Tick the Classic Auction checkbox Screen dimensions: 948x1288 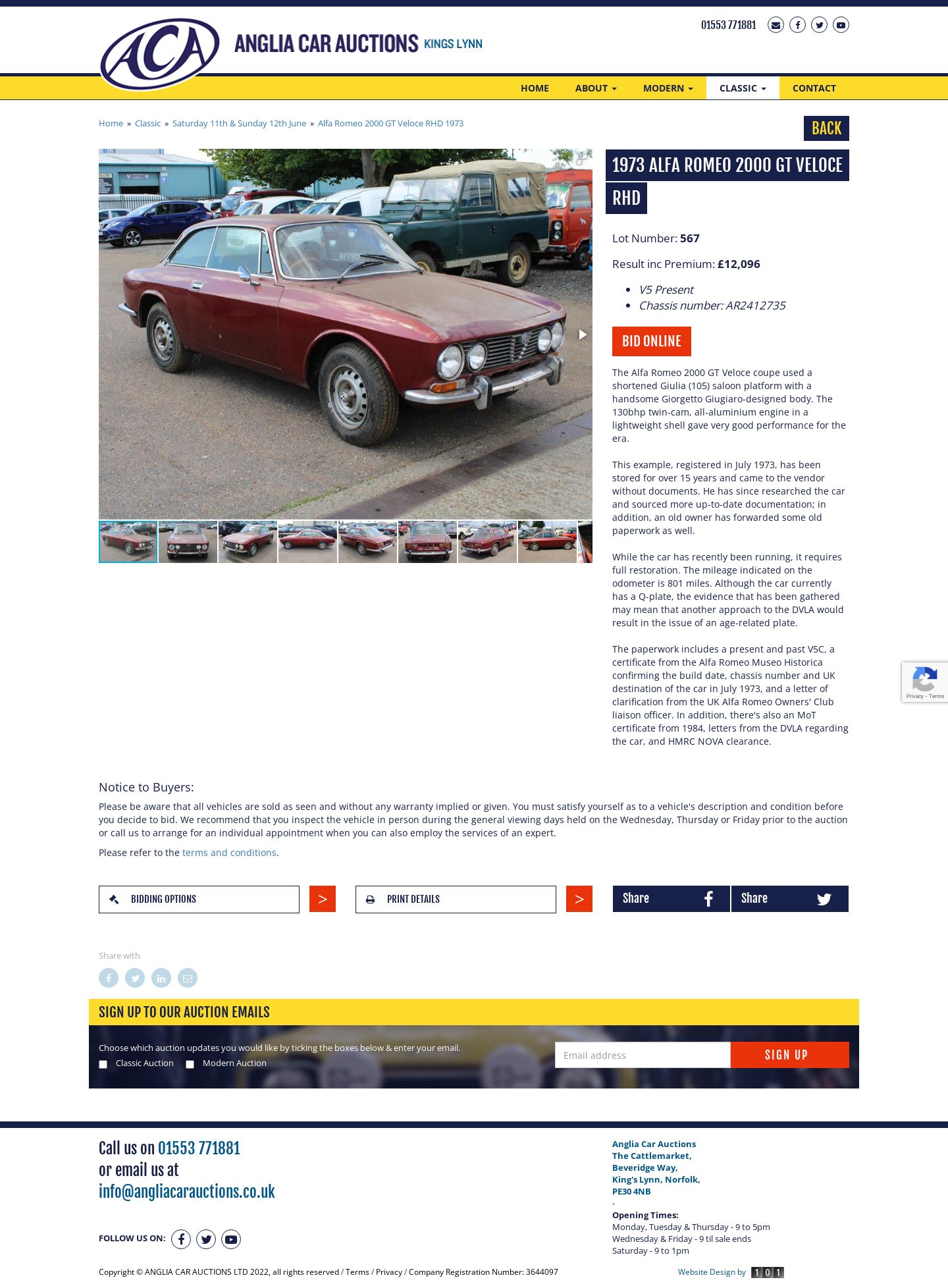[x=103, y=1064]
